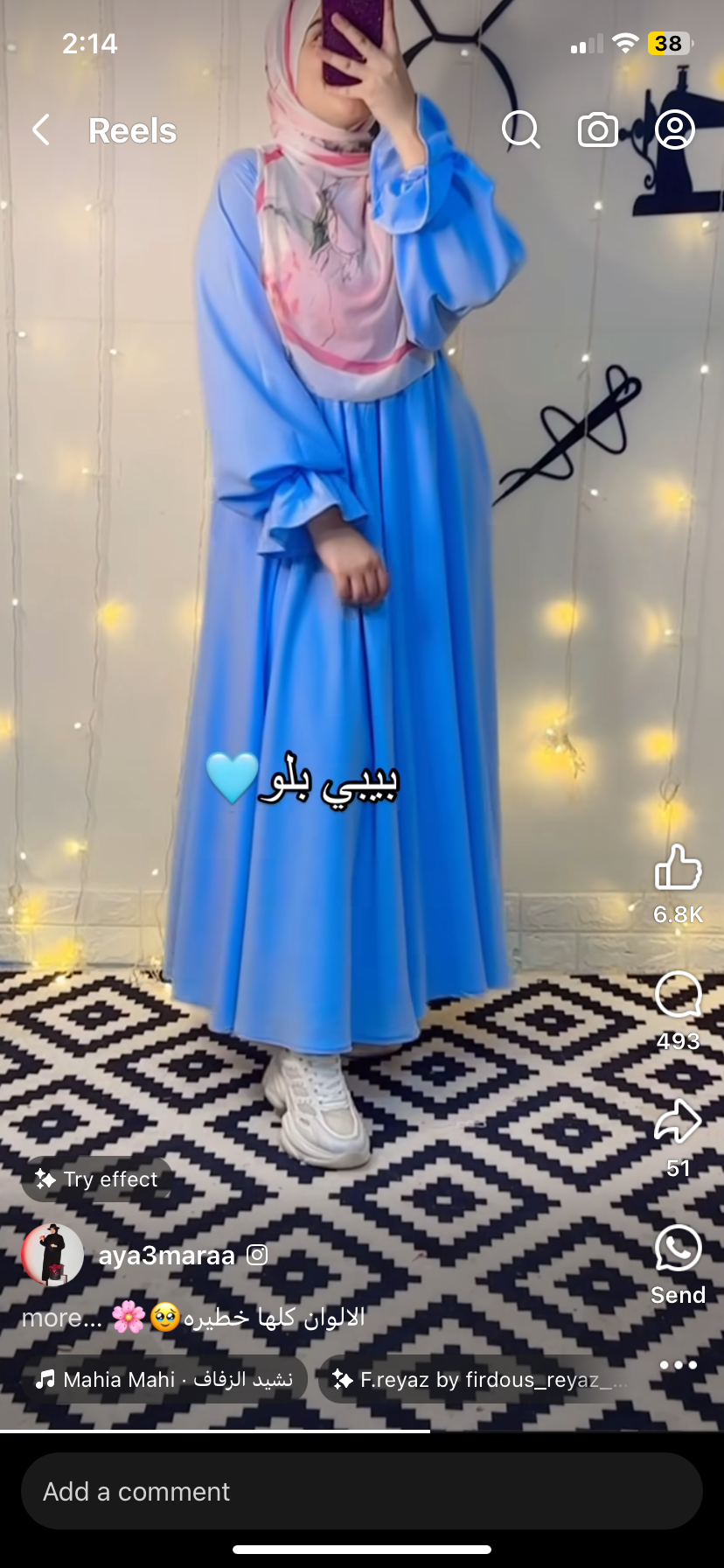This screenshot has width=724, height=1568.
Task: Open the camera to create a reel
Action: coord(598,130)
